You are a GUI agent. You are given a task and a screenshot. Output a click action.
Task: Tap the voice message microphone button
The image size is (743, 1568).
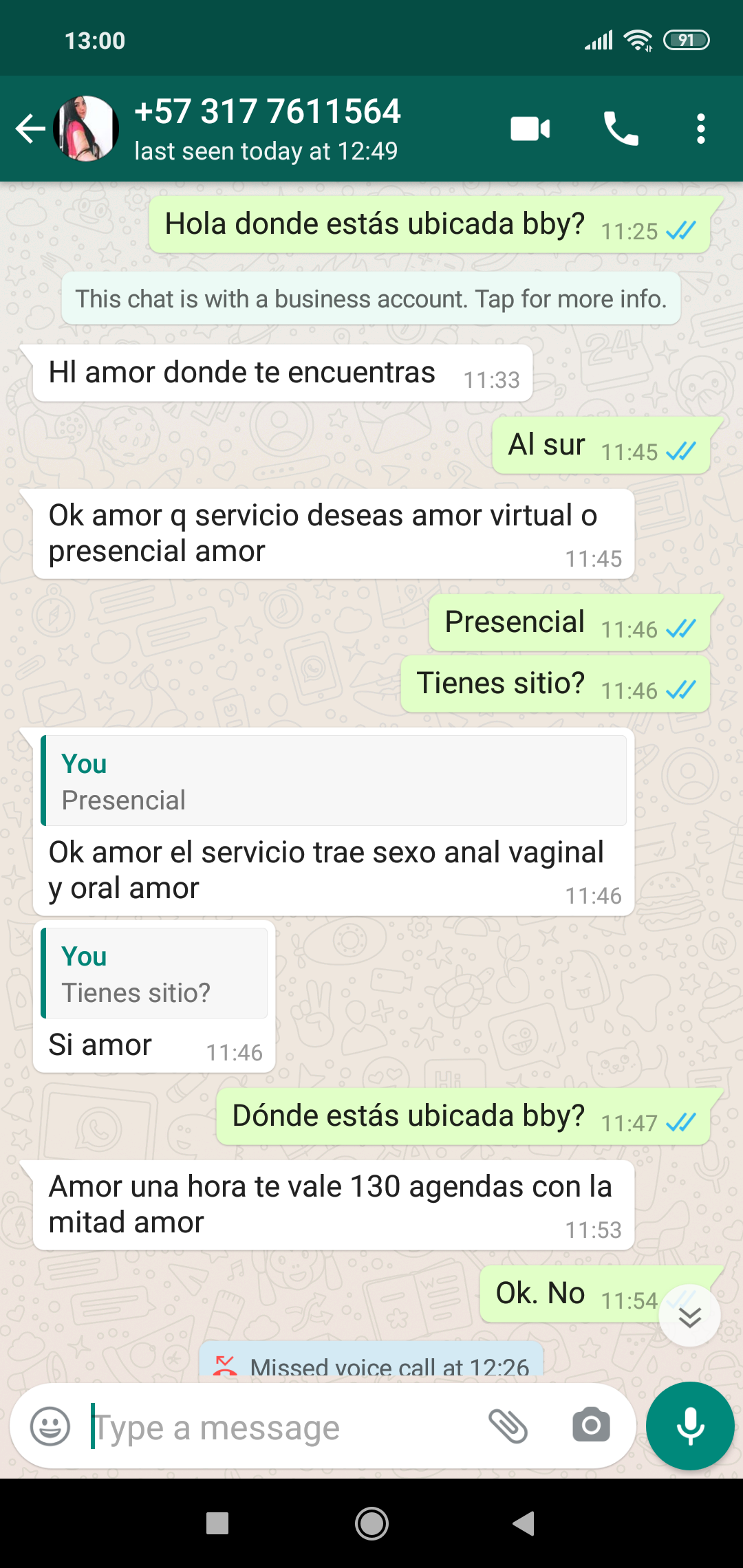(690, 1426)
